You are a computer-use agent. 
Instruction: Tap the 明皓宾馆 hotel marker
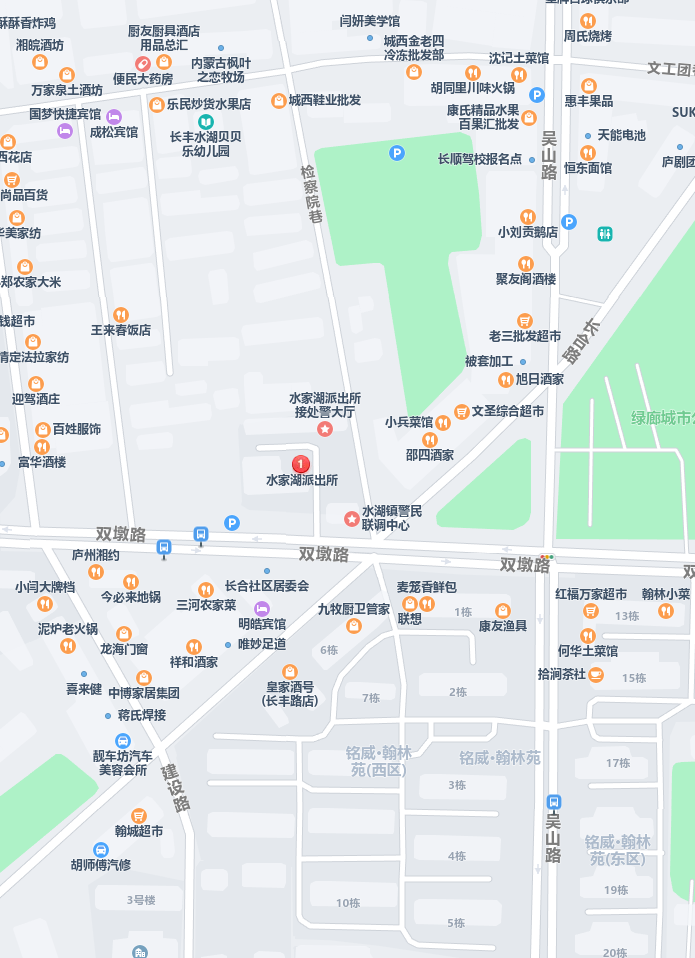click(x=262, y=609)
